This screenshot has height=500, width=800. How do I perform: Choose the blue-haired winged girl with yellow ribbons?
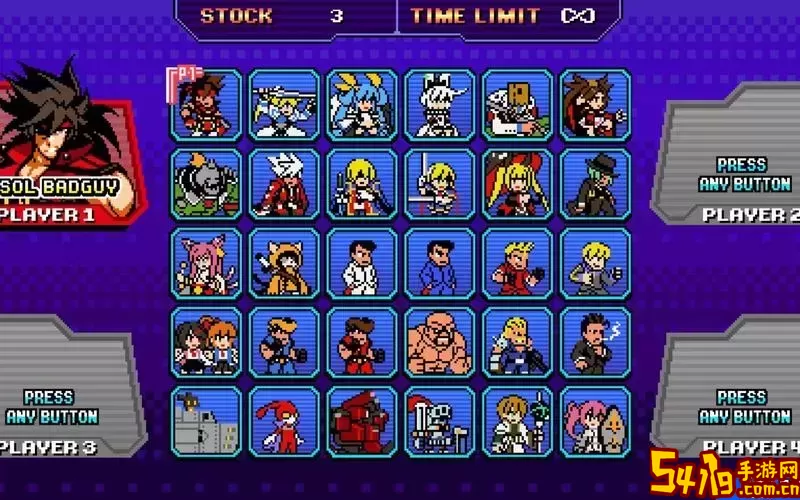tap(362, 104)
